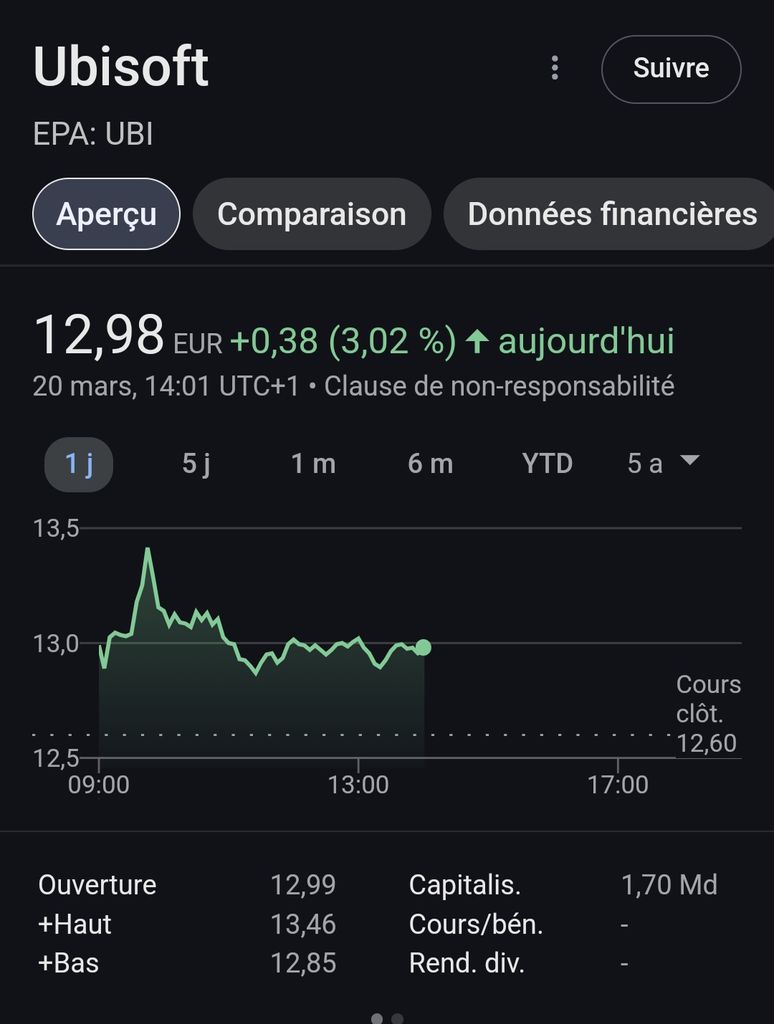
Task: Open the three-dot overflow menu
Action: pos(555,69)
